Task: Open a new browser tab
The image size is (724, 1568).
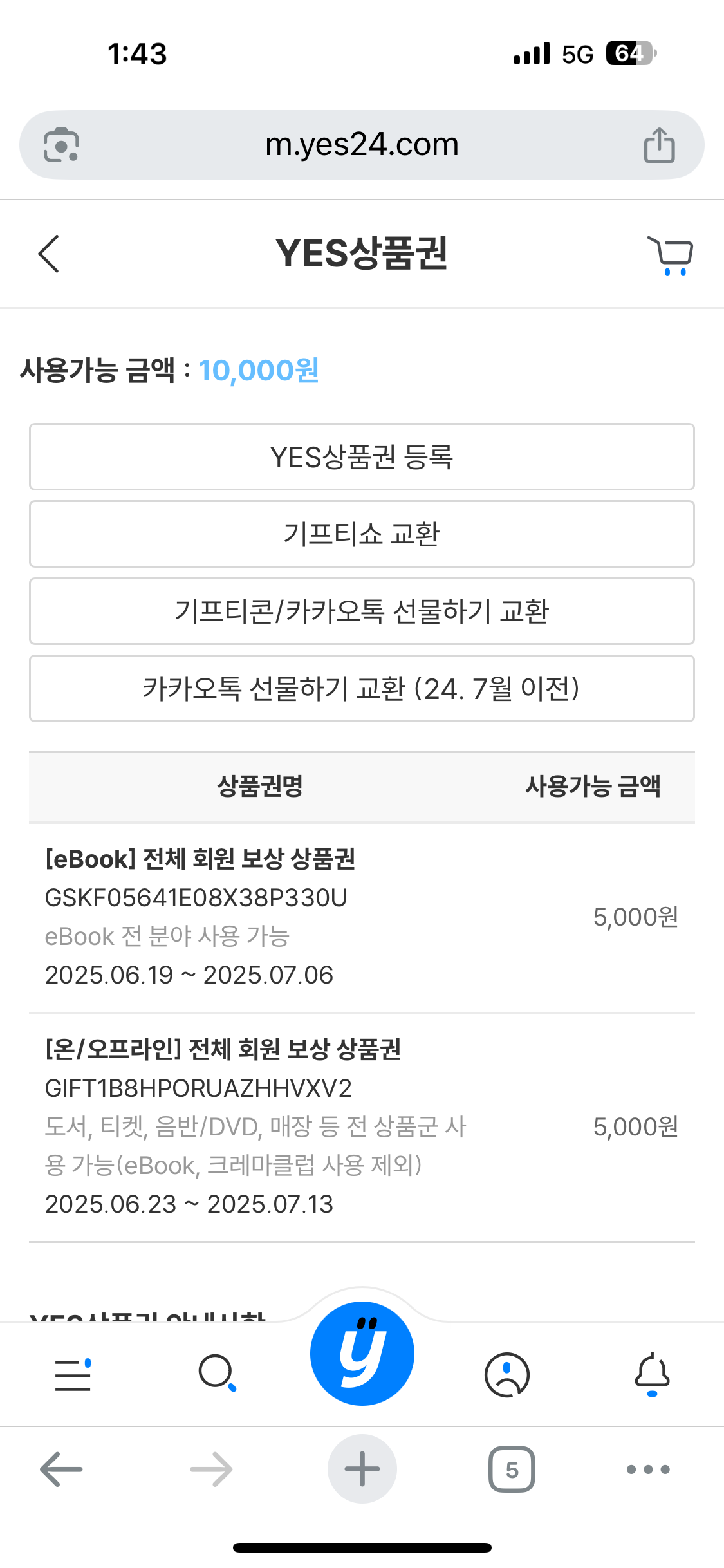Action: click(362, 1470)
